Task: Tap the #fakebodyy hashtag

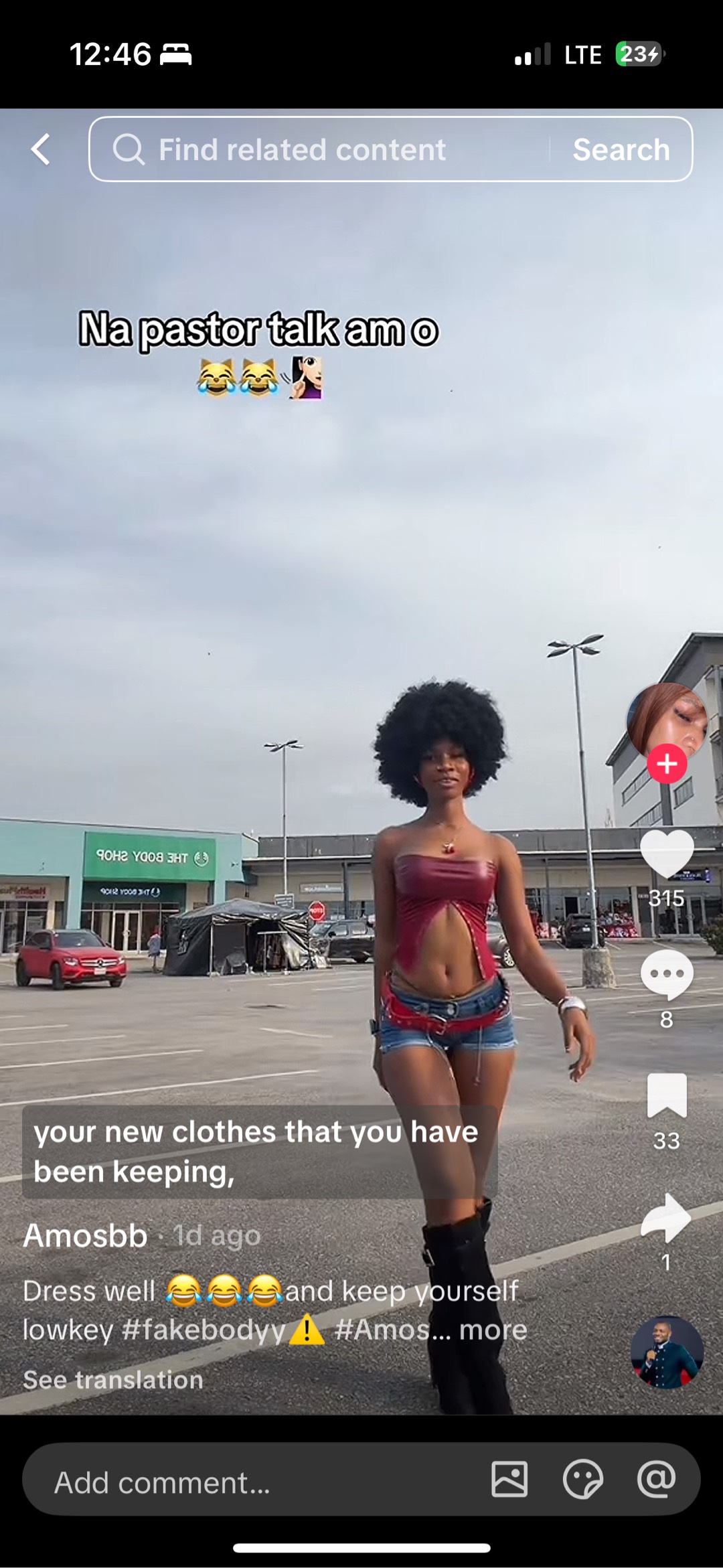Action: pyautogui.click(x=204, y=1330)
